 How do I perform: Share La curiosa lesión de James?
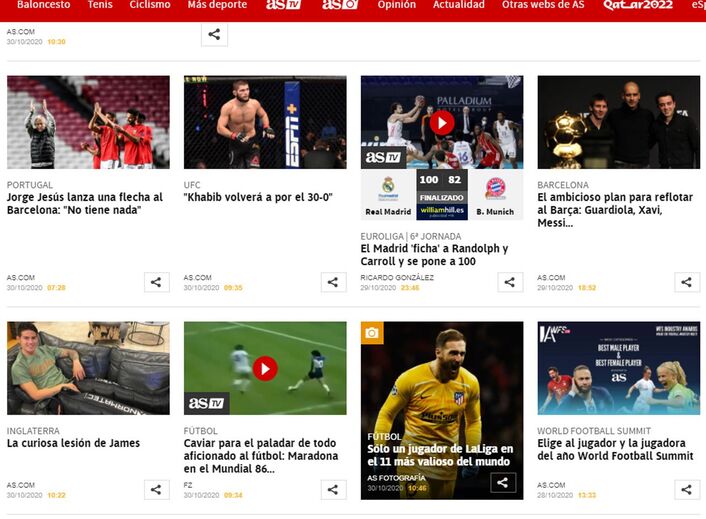click(156, 489)
